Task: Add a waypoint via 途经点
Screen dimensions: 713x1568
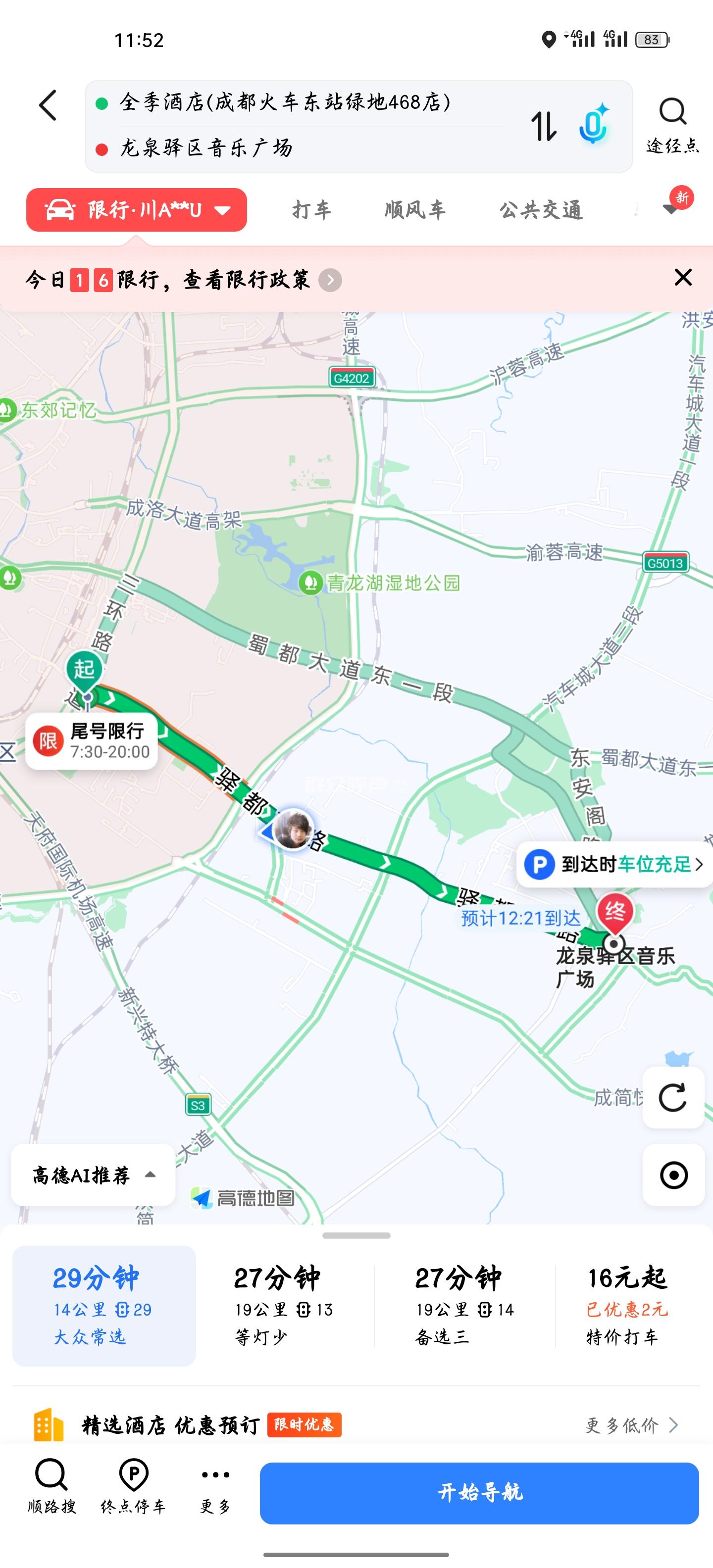Action: 672,125
